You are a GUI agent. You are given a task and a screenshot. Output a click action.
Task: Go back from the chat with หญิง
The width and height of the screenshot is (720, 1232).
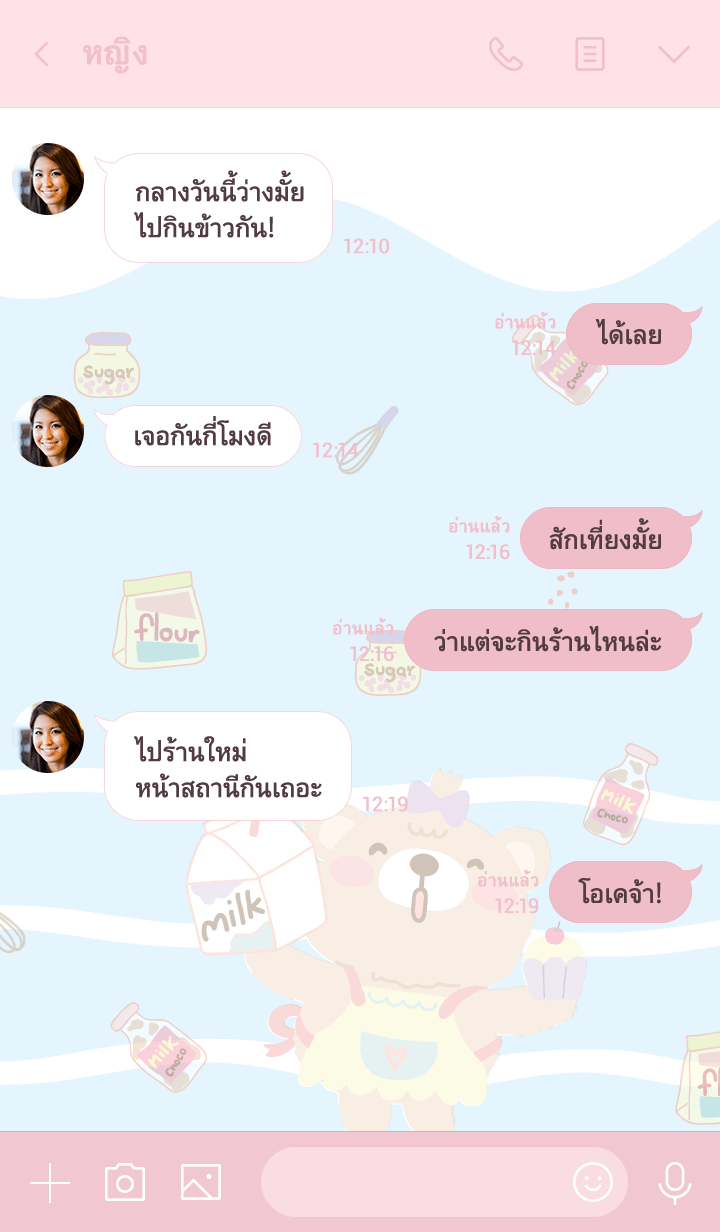(41, 54)
